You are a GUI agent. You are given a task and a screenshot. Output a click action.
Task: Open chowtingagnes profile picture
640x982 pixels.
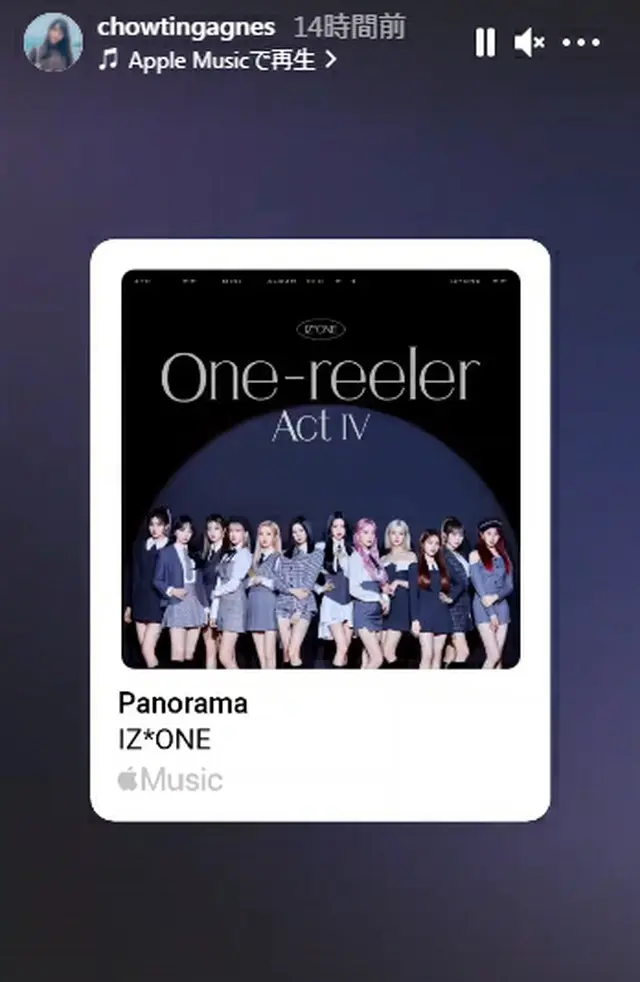point(52,42)
